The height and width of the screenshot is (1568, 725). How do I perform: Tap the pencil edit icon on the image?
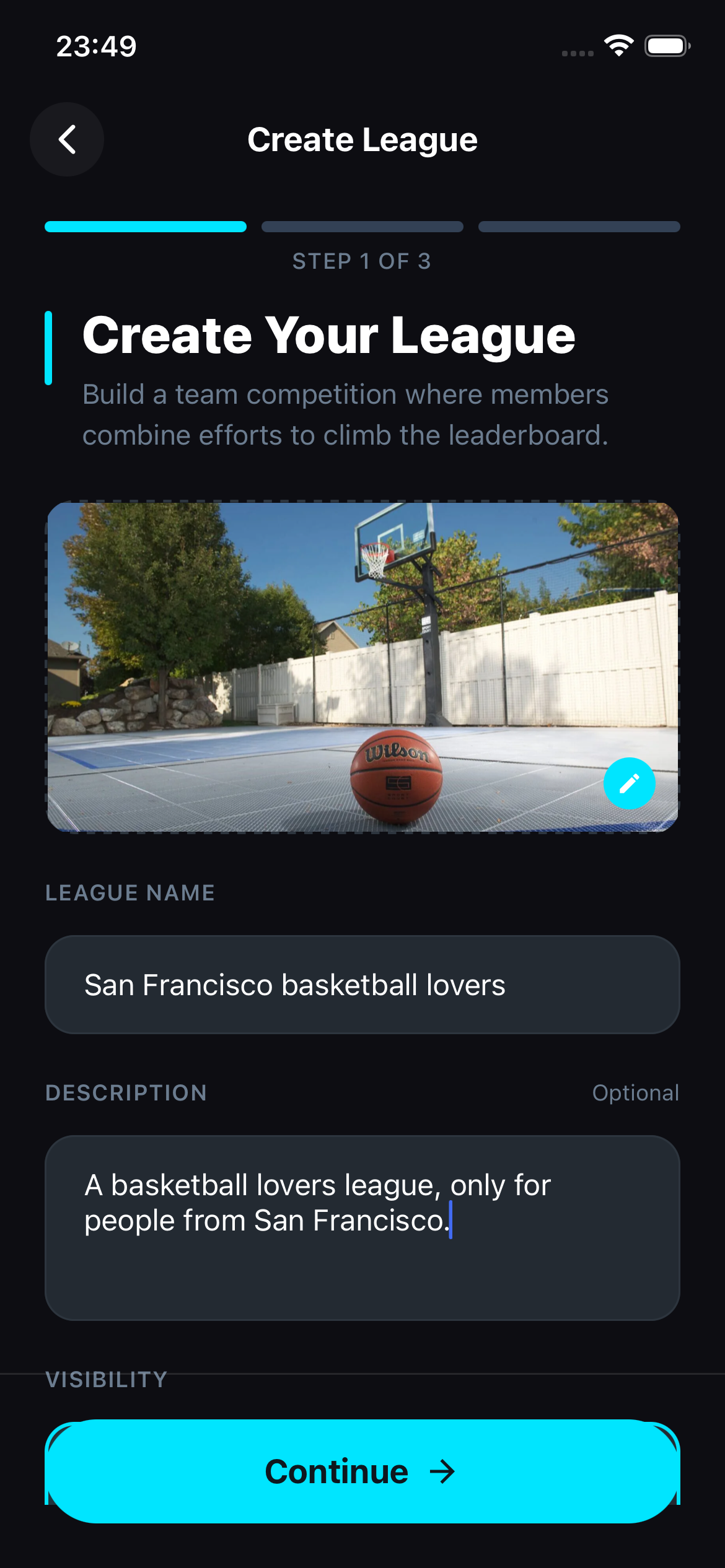(x=630, y=782)
